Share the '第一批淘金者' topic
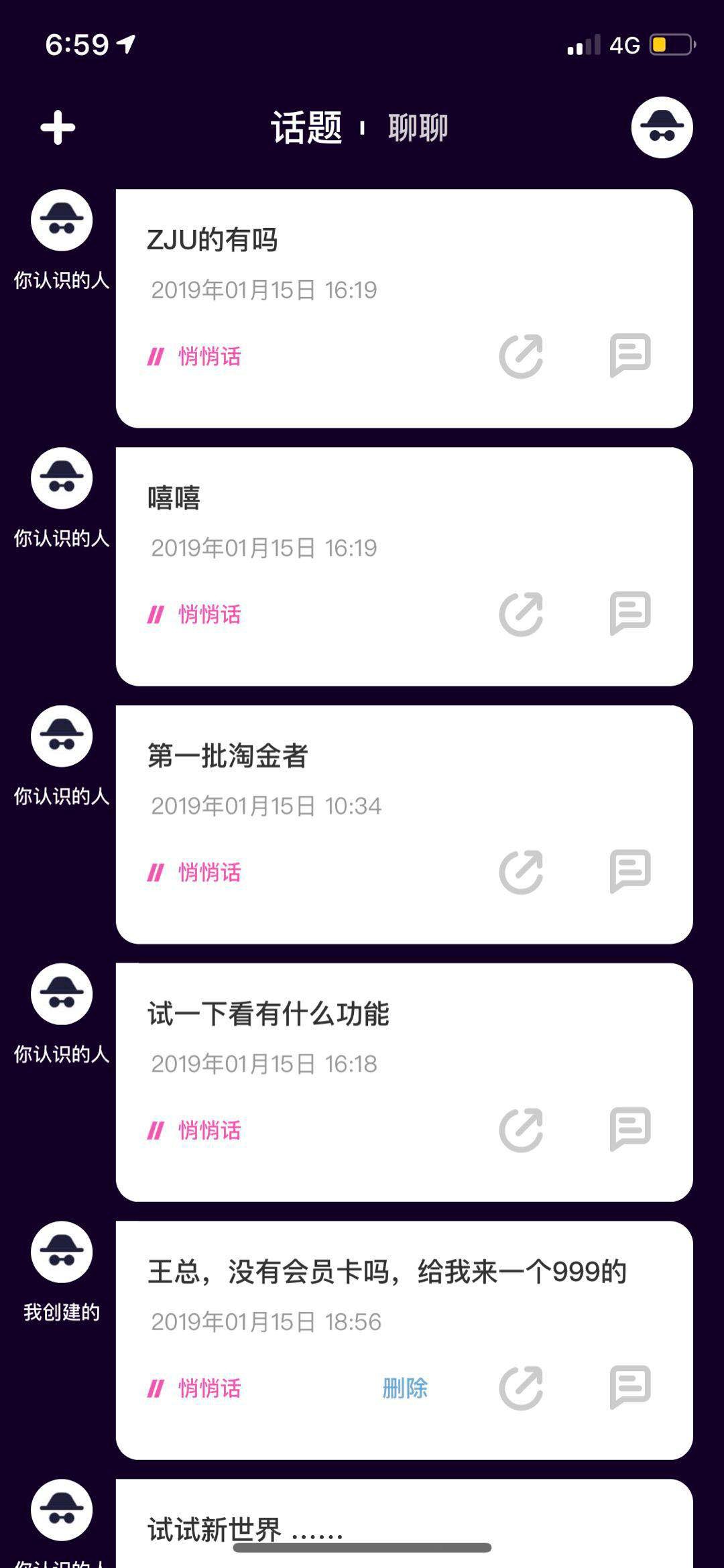The height and width of the screenshot is (1568, 724). tap(521, 872)
